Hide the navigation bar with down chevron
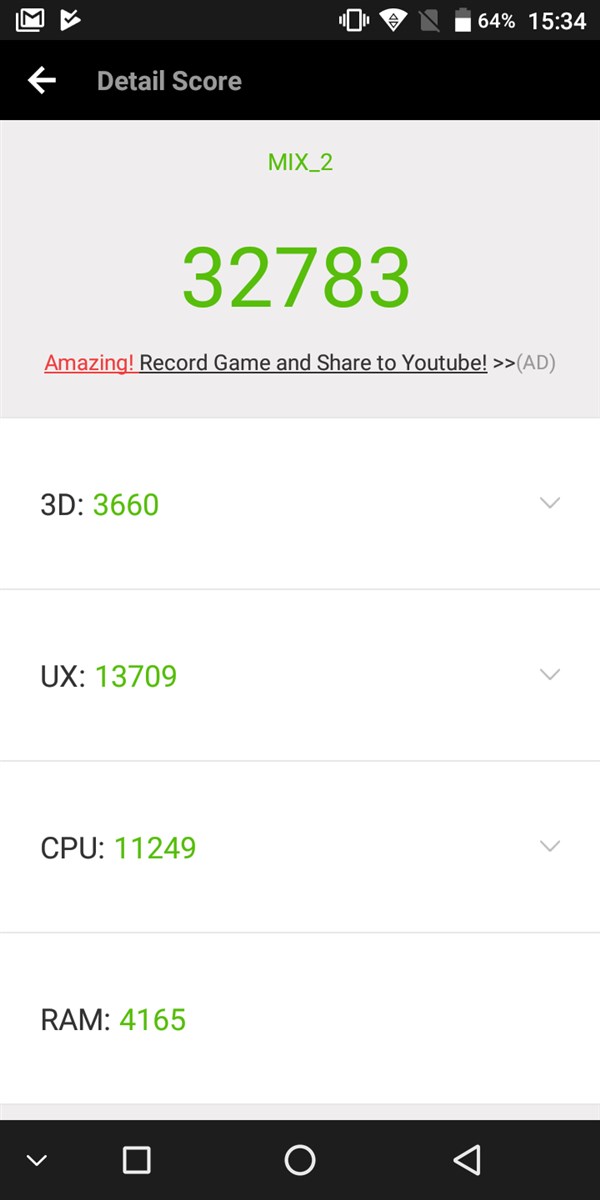This screenshot has width=600, height=1200. pos(37,1160)
